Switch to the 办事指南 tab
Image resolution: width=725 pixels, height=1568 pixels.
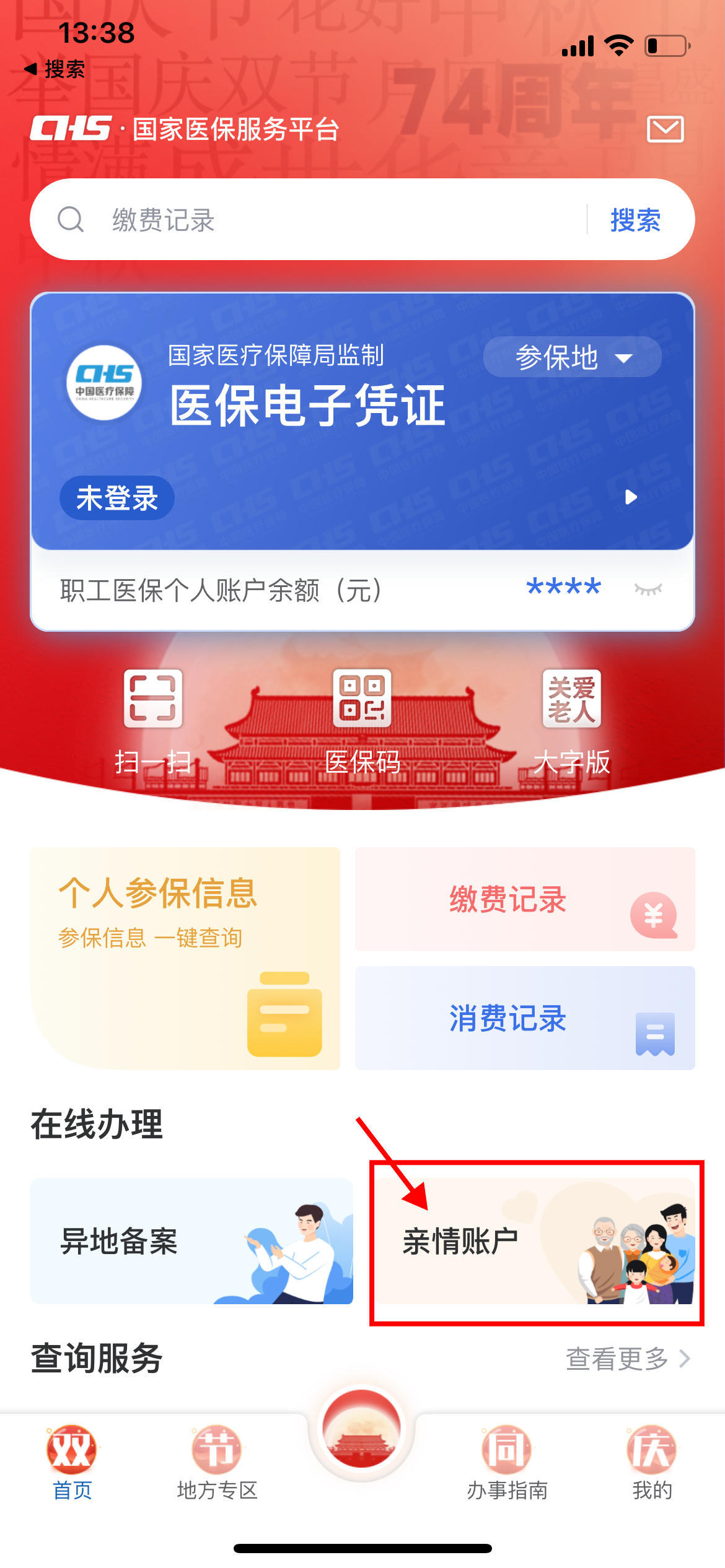507,1464
